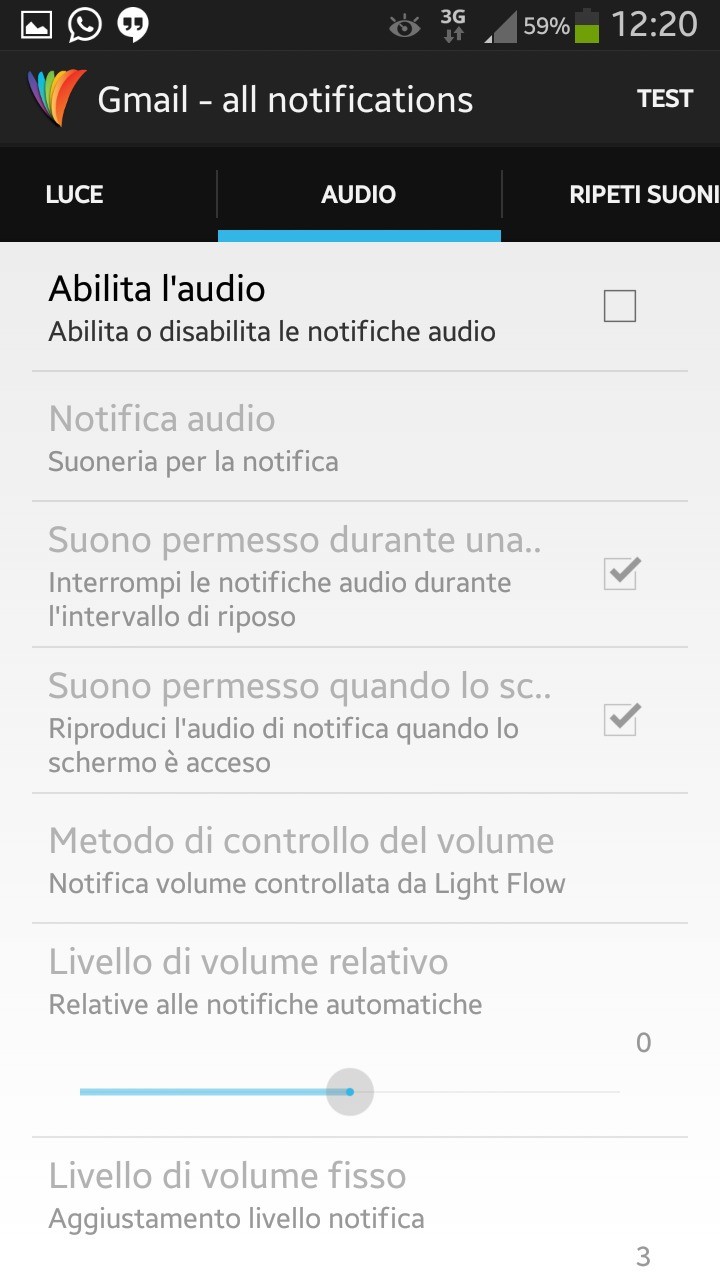Screen dimensions: 720x1280
Task: Tap the TEST button in the app bar
Action: point(665,99)
